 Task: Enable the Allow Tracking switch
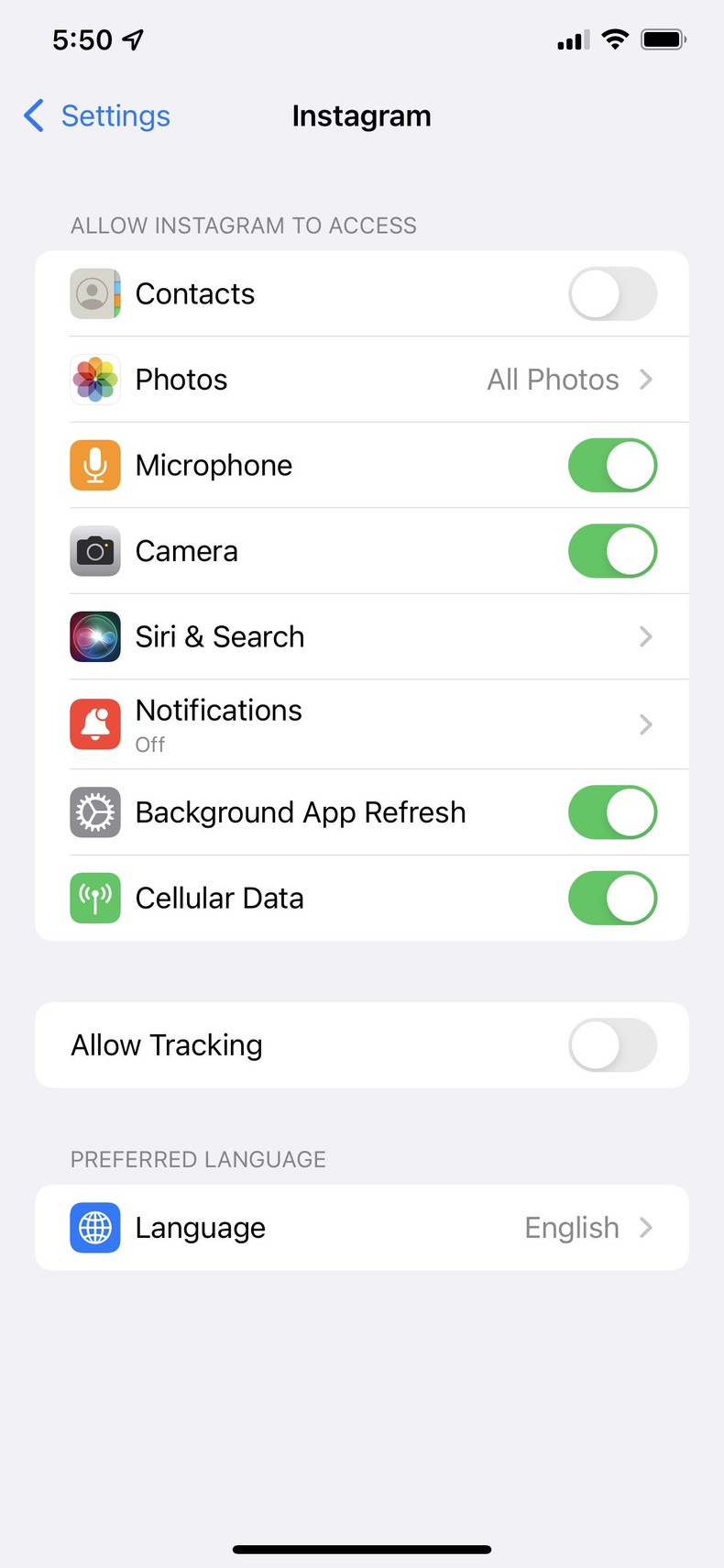click(612, 1044)
